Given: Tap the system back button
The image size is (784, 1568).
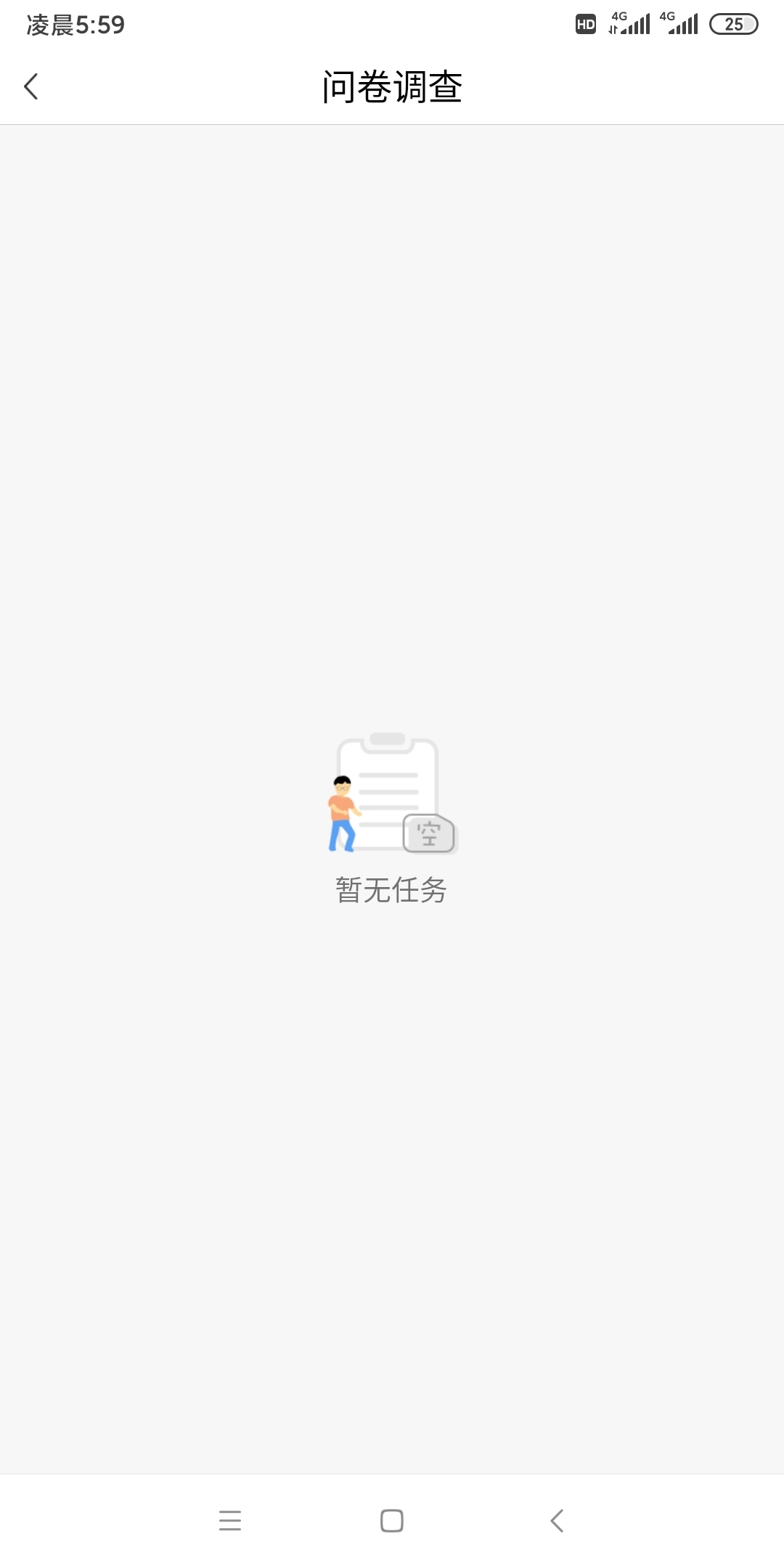Looking at the screenshot, I should pos(557,1520).
